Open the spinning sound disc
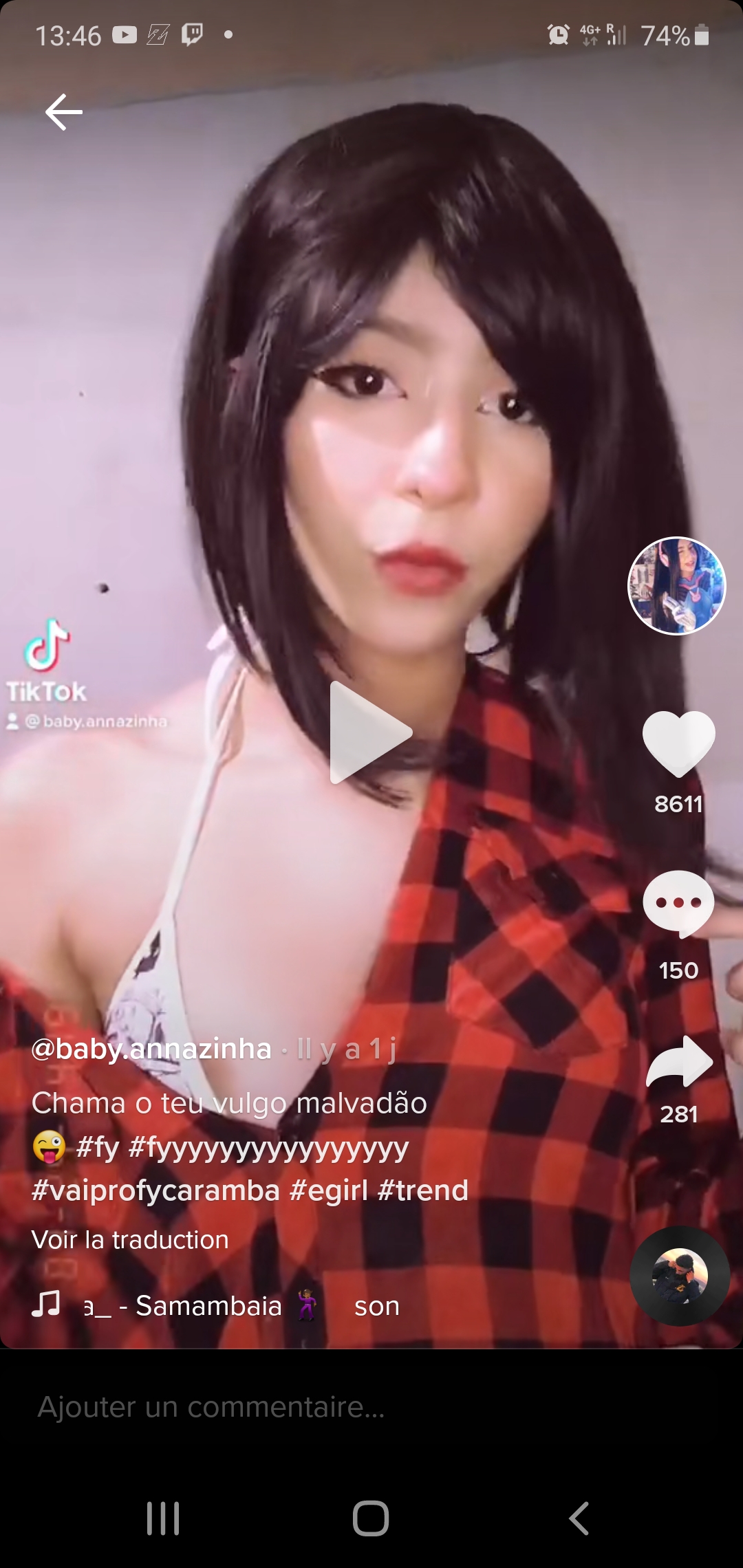This screenshot has height=1568, width=743. point(680,1276)
